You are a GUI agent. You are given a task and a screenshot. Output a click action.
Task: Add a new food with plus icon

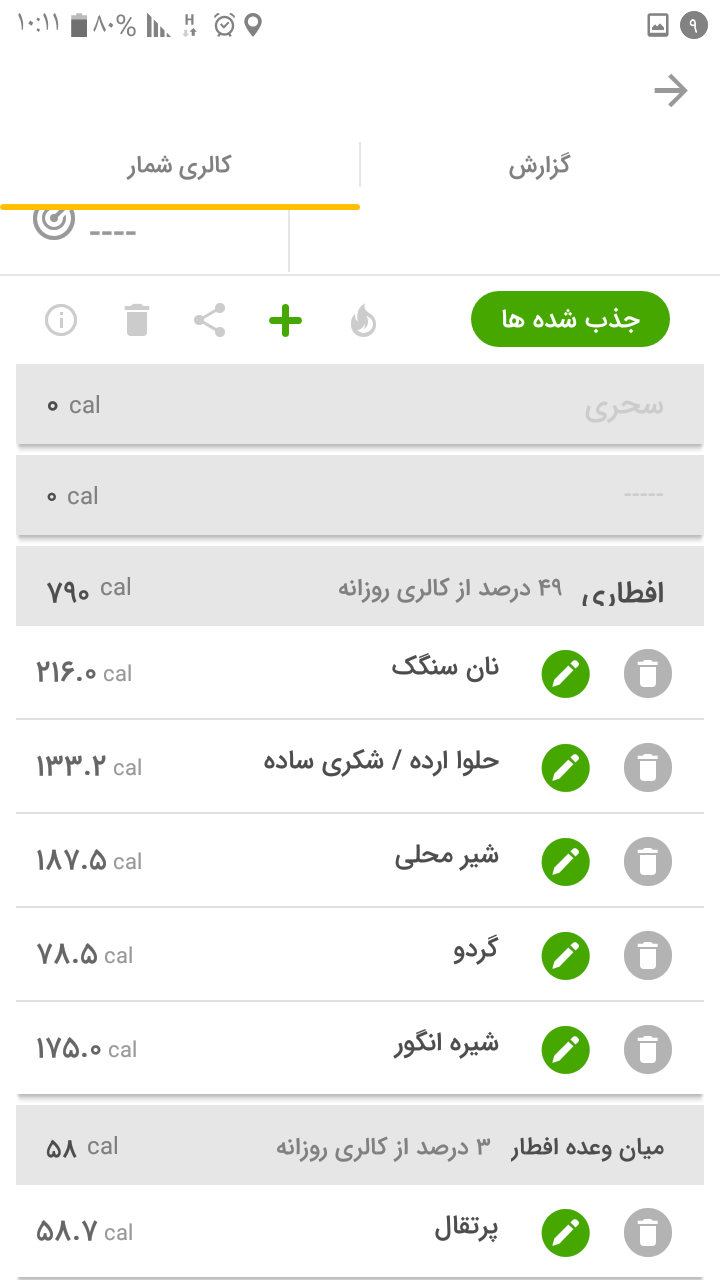click(286, 321)
